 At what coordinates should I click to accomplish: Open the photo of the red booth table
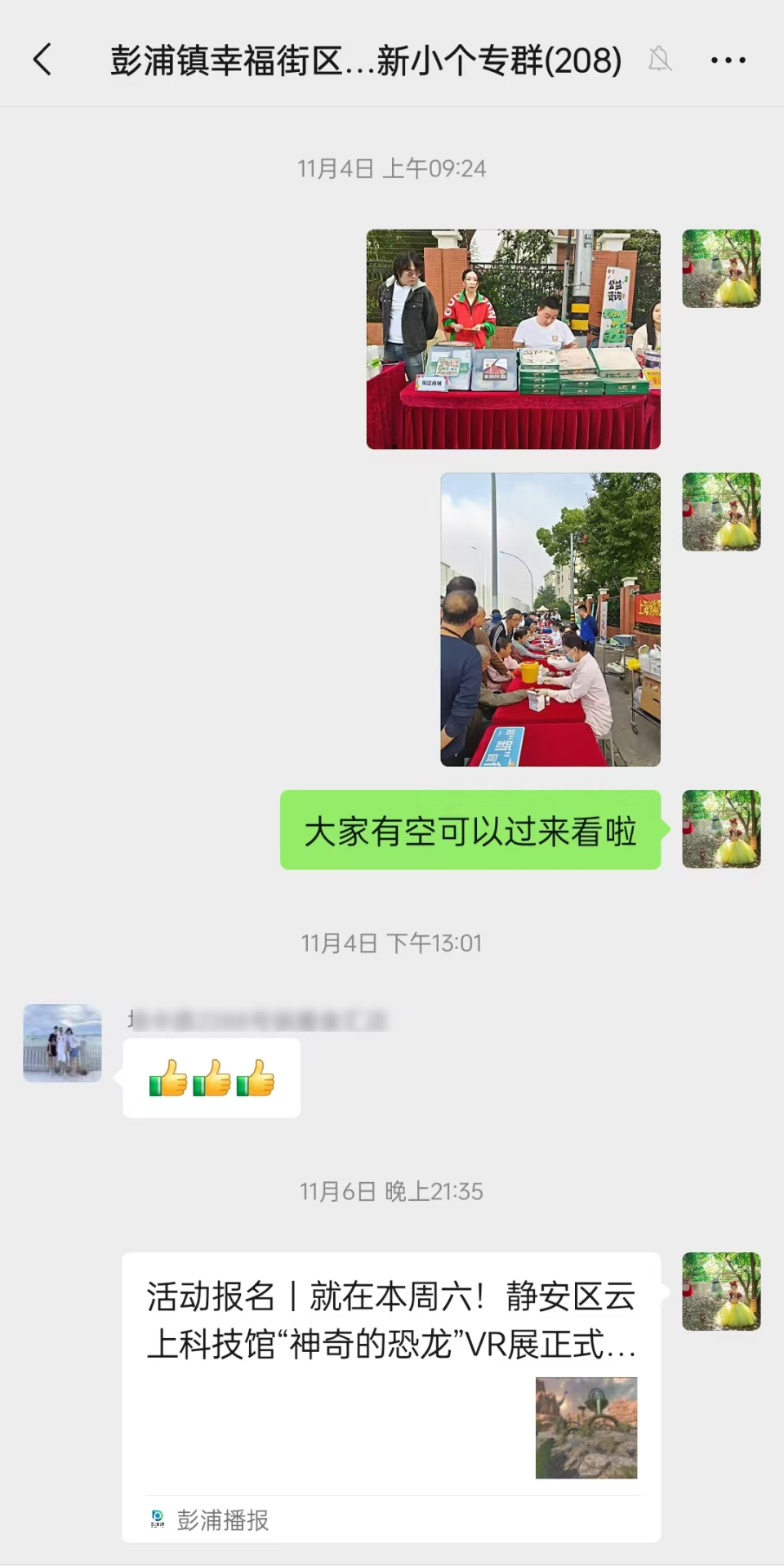(513, 339)
